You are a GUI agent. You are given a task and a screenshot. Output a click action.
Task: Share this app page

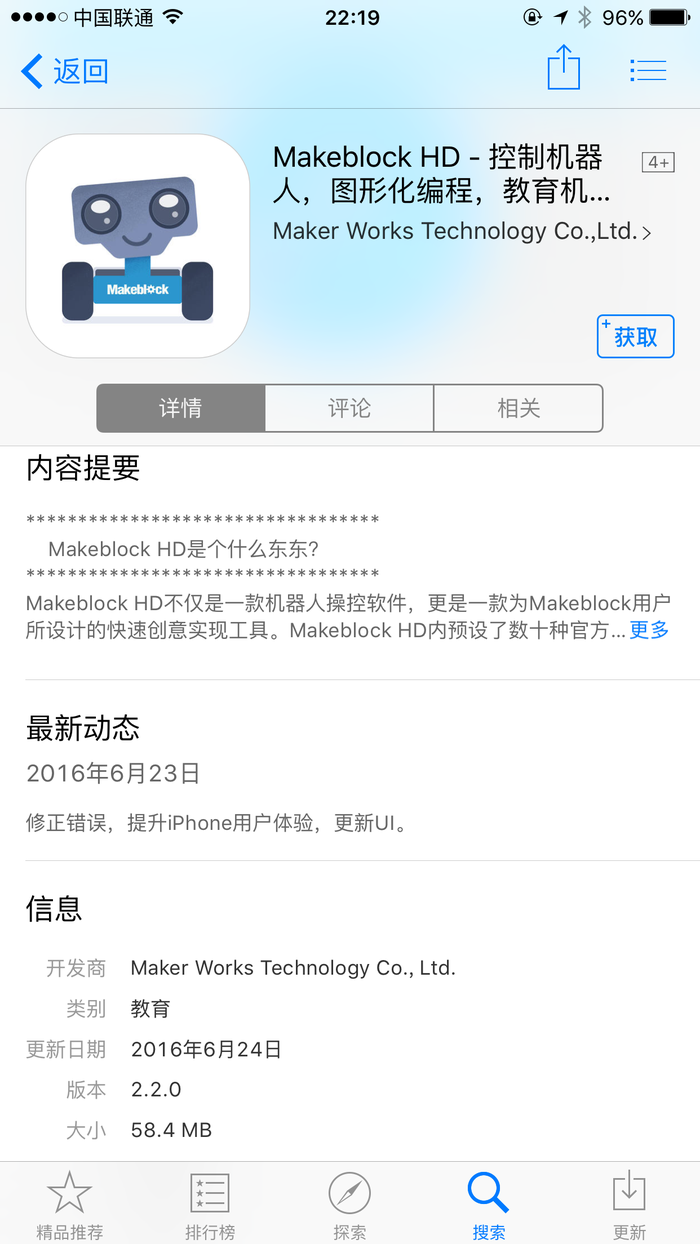(x=564, y=67)
